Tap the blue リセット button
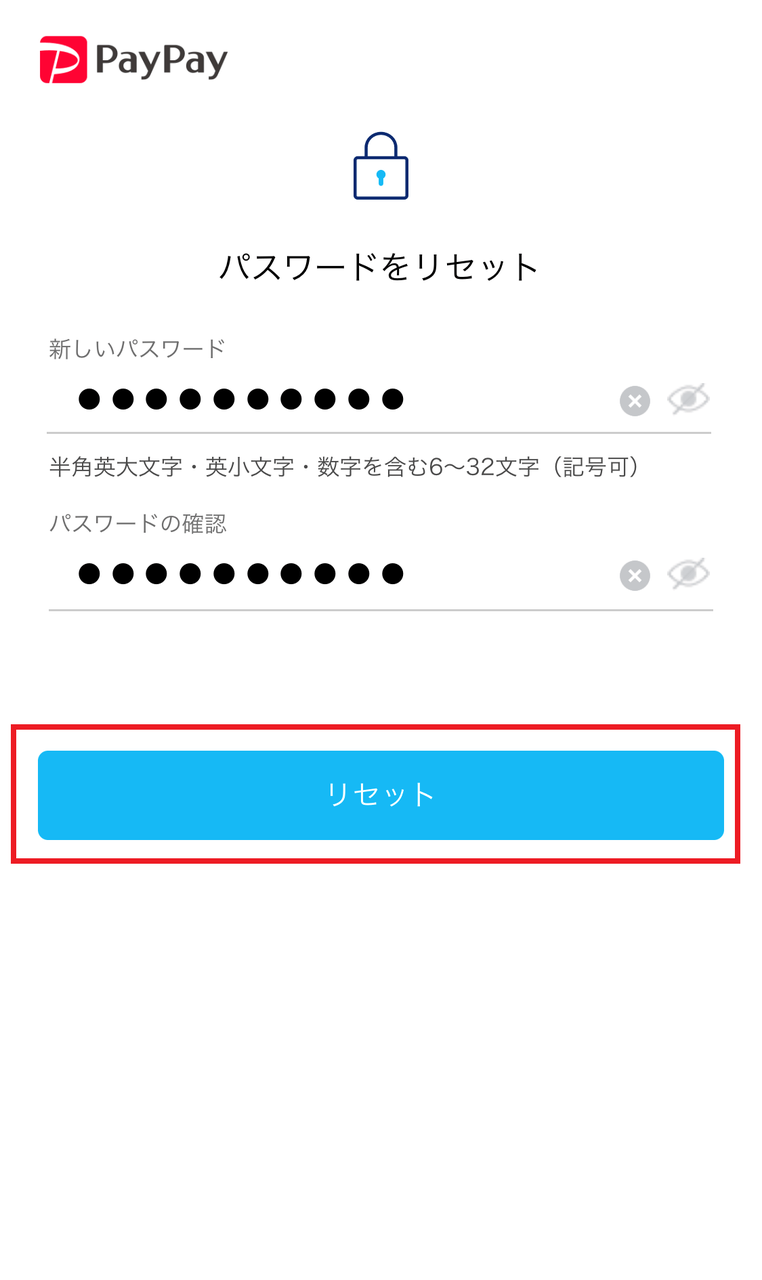The height and width of the screenshot is (1280, 762). pyautogui.click(x=380, y=795)
